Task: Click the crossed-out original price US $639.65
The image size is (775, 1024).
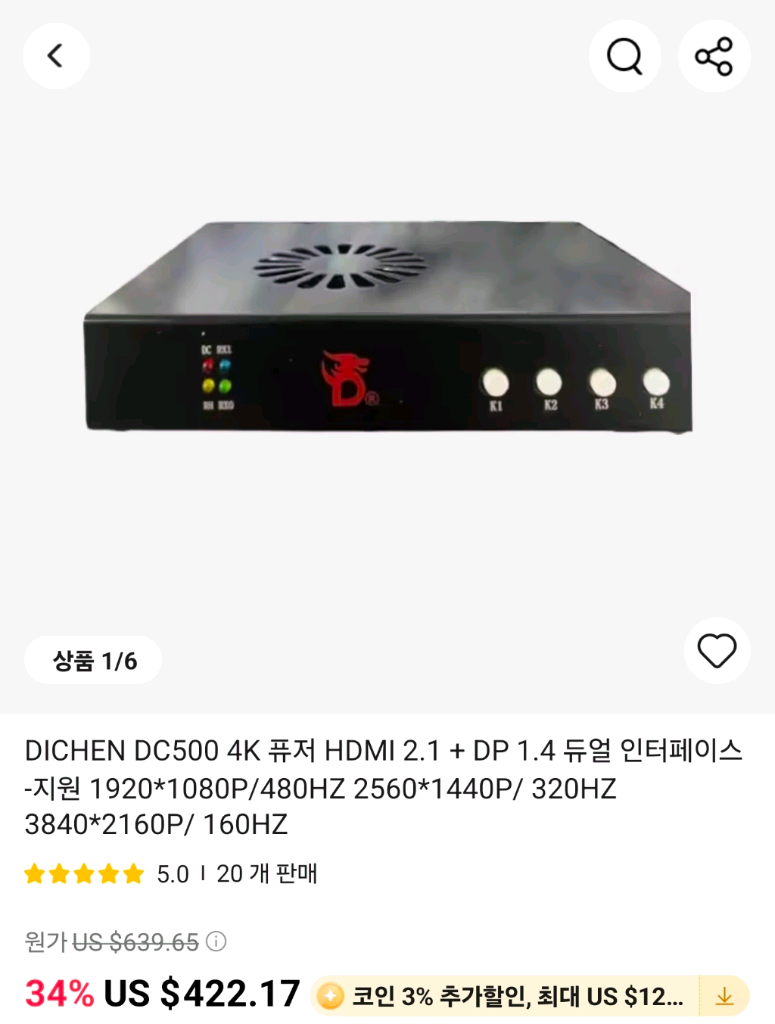Action: (135, 941)
